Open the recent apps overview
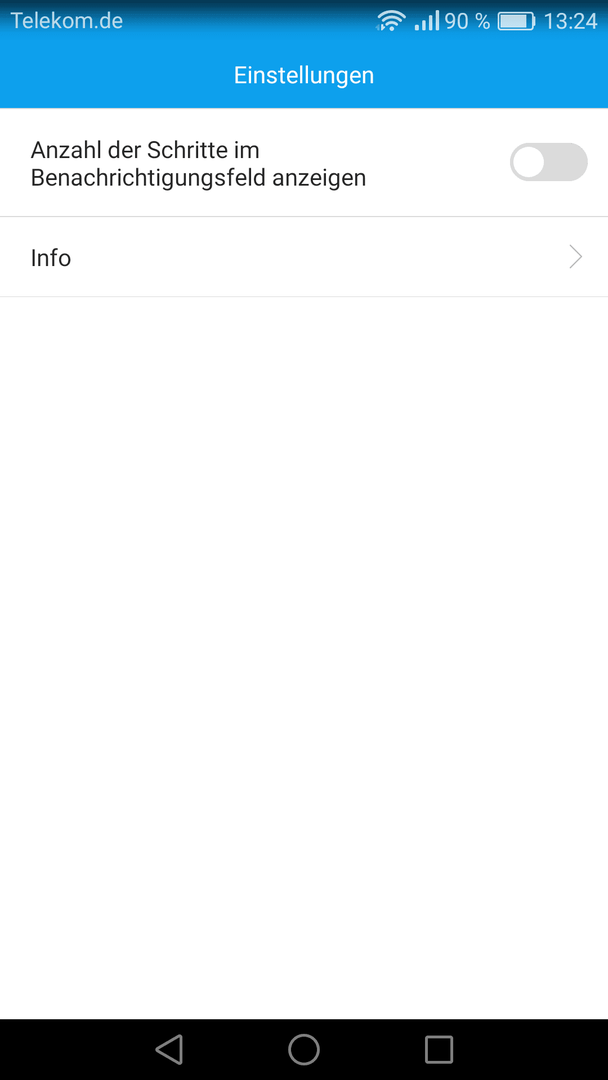The width and height of the screenshot is (608, 1080). click(x=439, y=1049)
